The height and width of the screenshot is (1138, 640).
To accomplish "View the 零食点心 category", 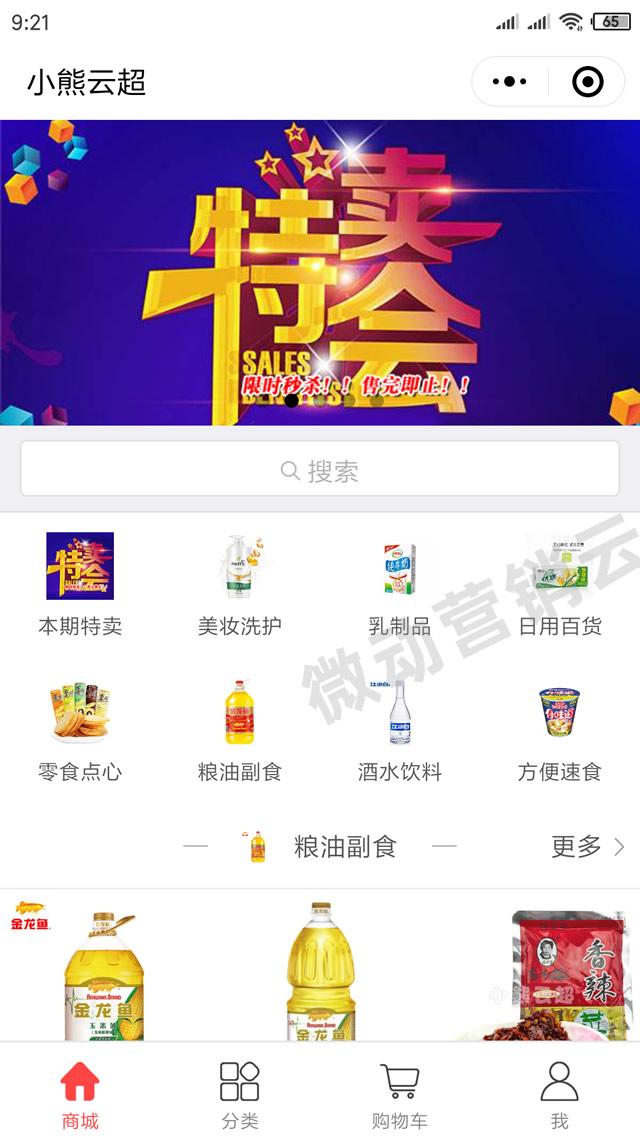I will pos(80,730).
